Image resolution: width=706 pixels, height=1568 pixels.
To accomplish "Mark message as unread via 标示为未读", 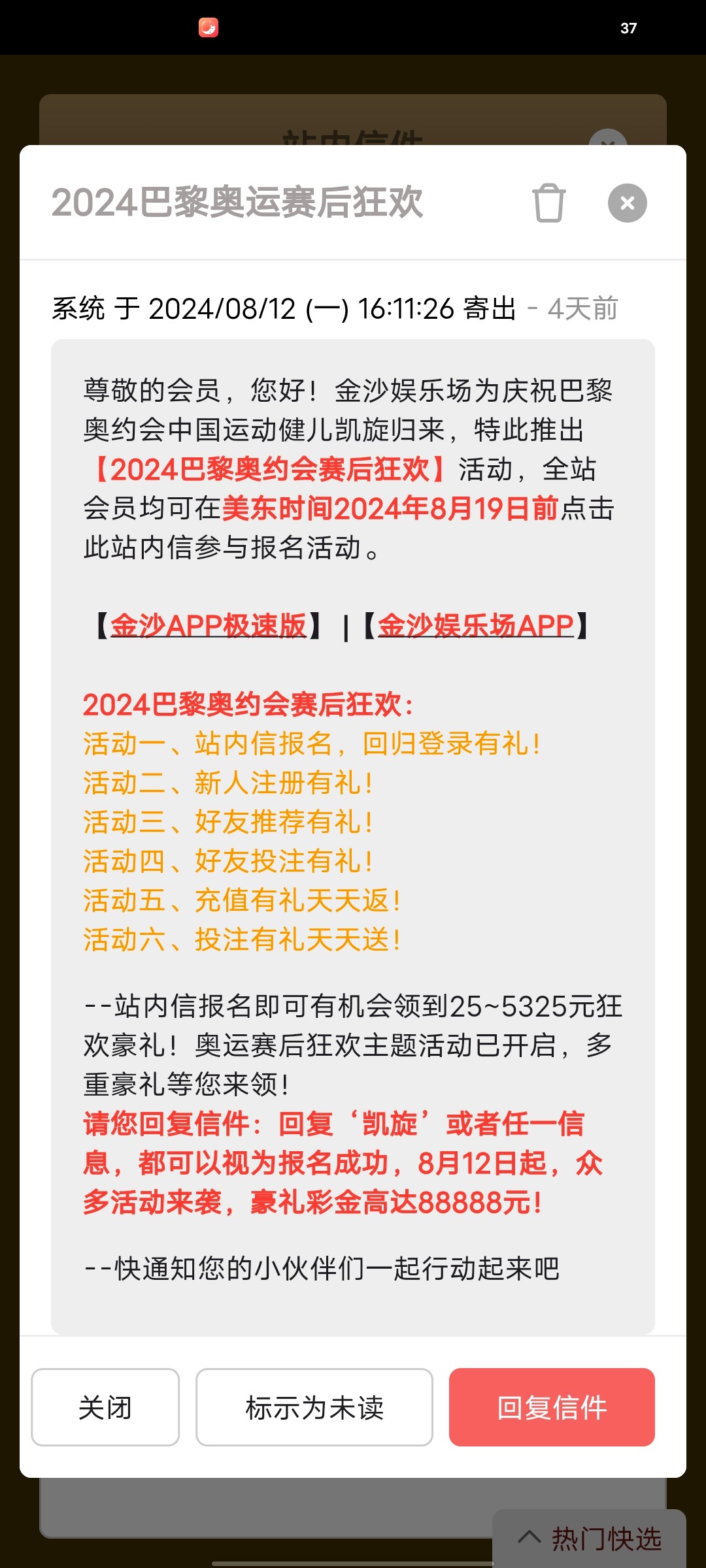I will point(314,1407).
